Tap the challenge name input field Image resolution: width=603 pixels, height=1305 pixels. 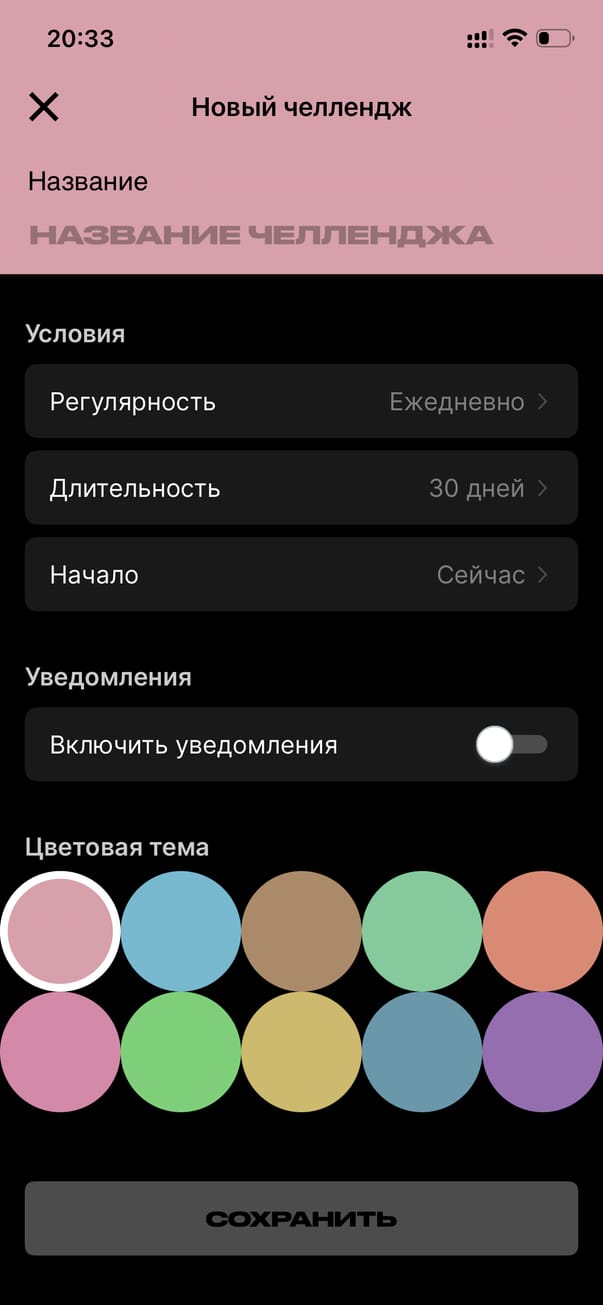pos(260,236)
